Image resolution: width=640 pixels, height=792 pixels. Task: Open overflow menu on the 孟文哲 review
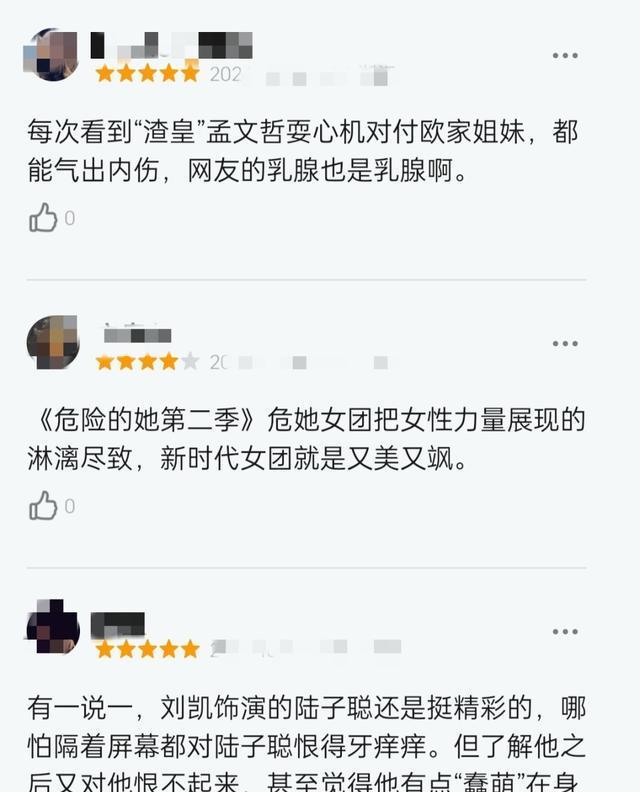click(x=565, y=56)
